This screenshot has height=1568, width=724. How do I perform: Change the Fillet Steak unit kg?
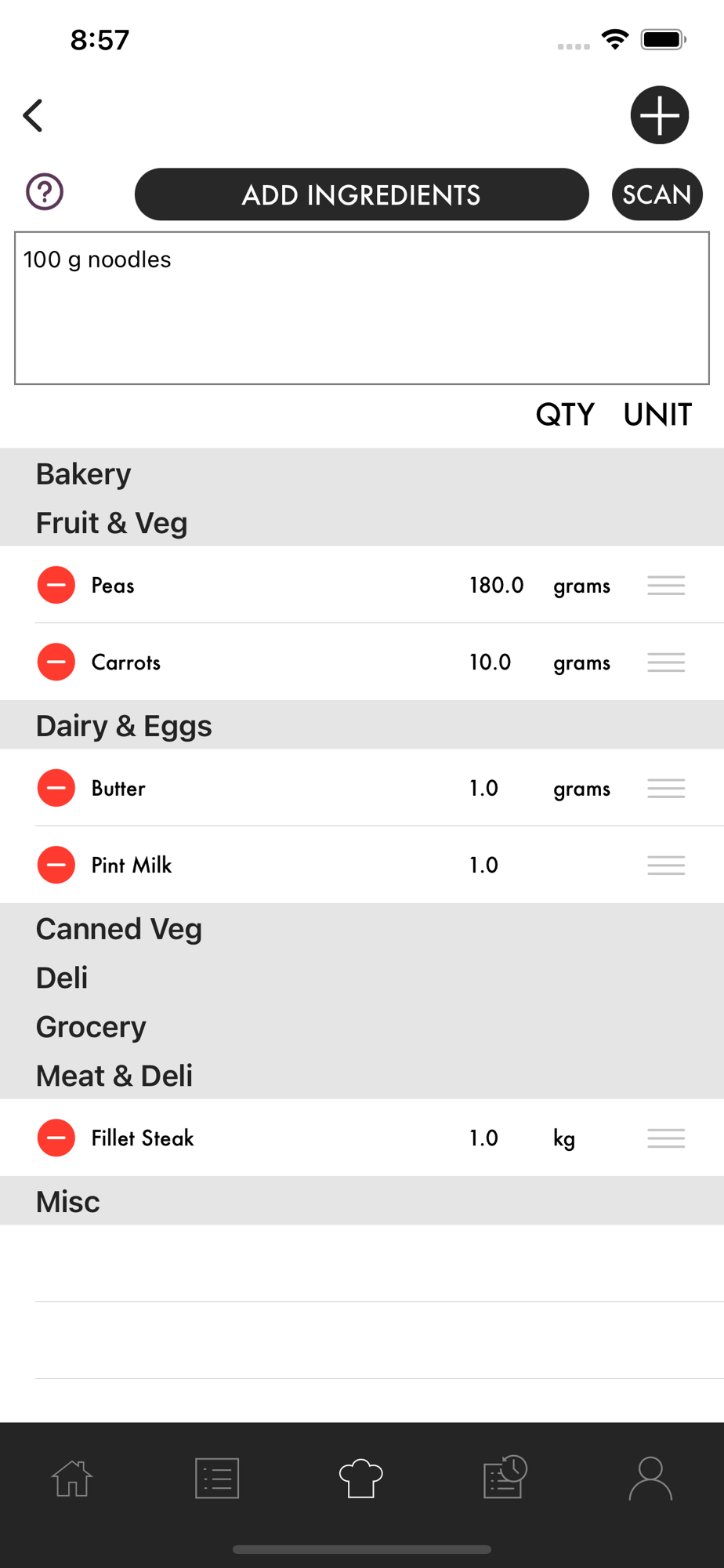click(564, 1138)
